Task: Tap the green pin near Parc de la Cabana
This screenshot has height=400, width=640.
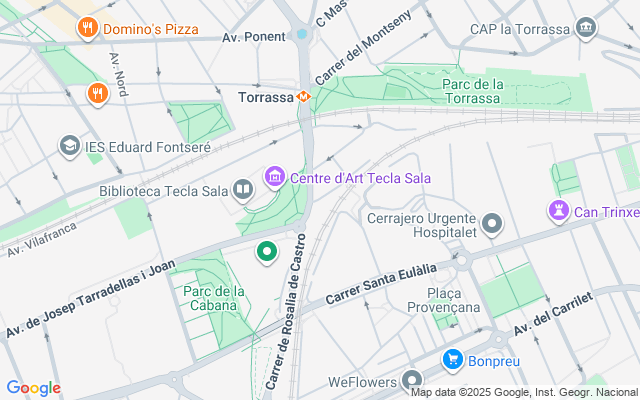Action: pyautogui.click(x=266, y=251)
